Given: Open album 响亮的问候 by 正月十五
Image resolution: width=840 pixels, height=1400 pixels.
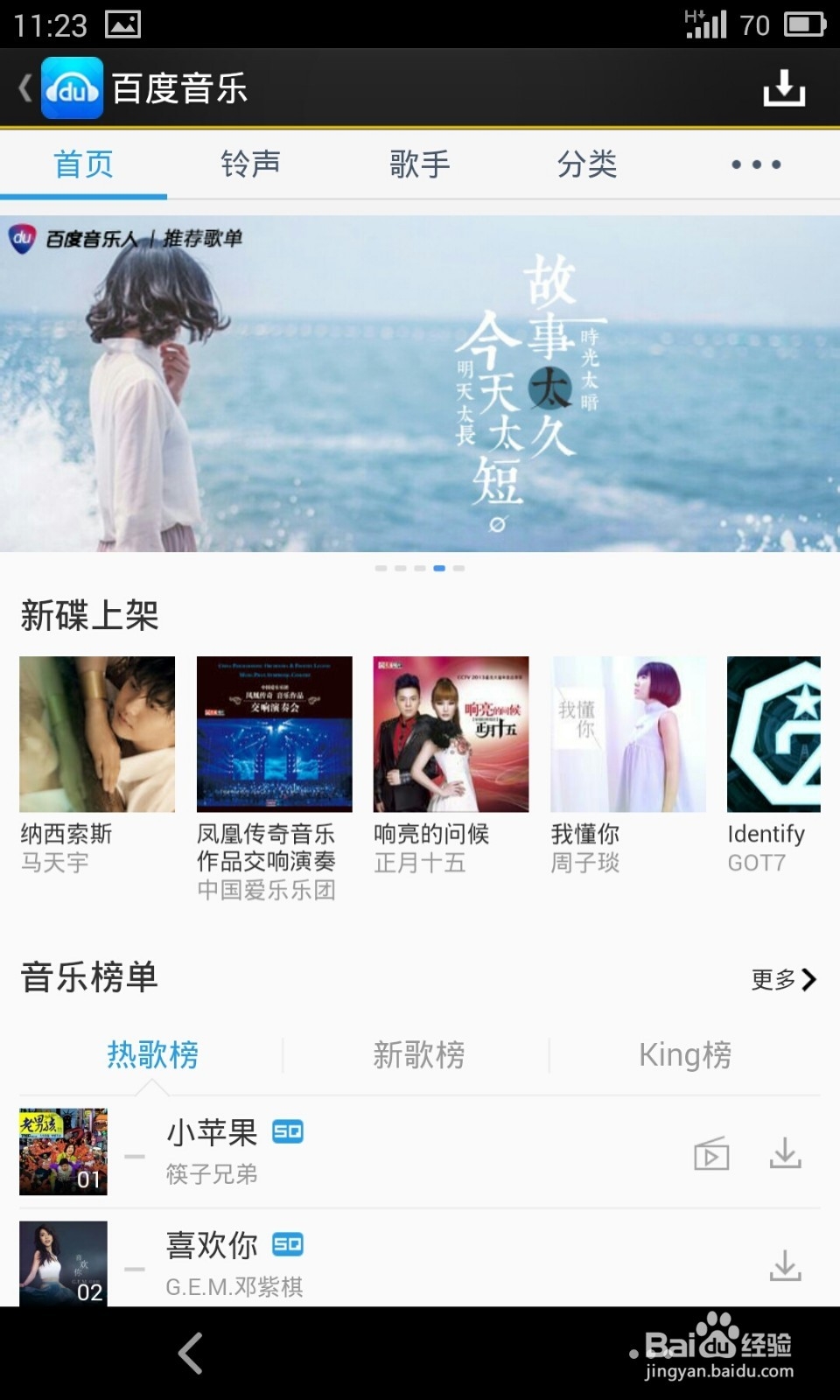Looking at the screenshot, I should 451,734.
